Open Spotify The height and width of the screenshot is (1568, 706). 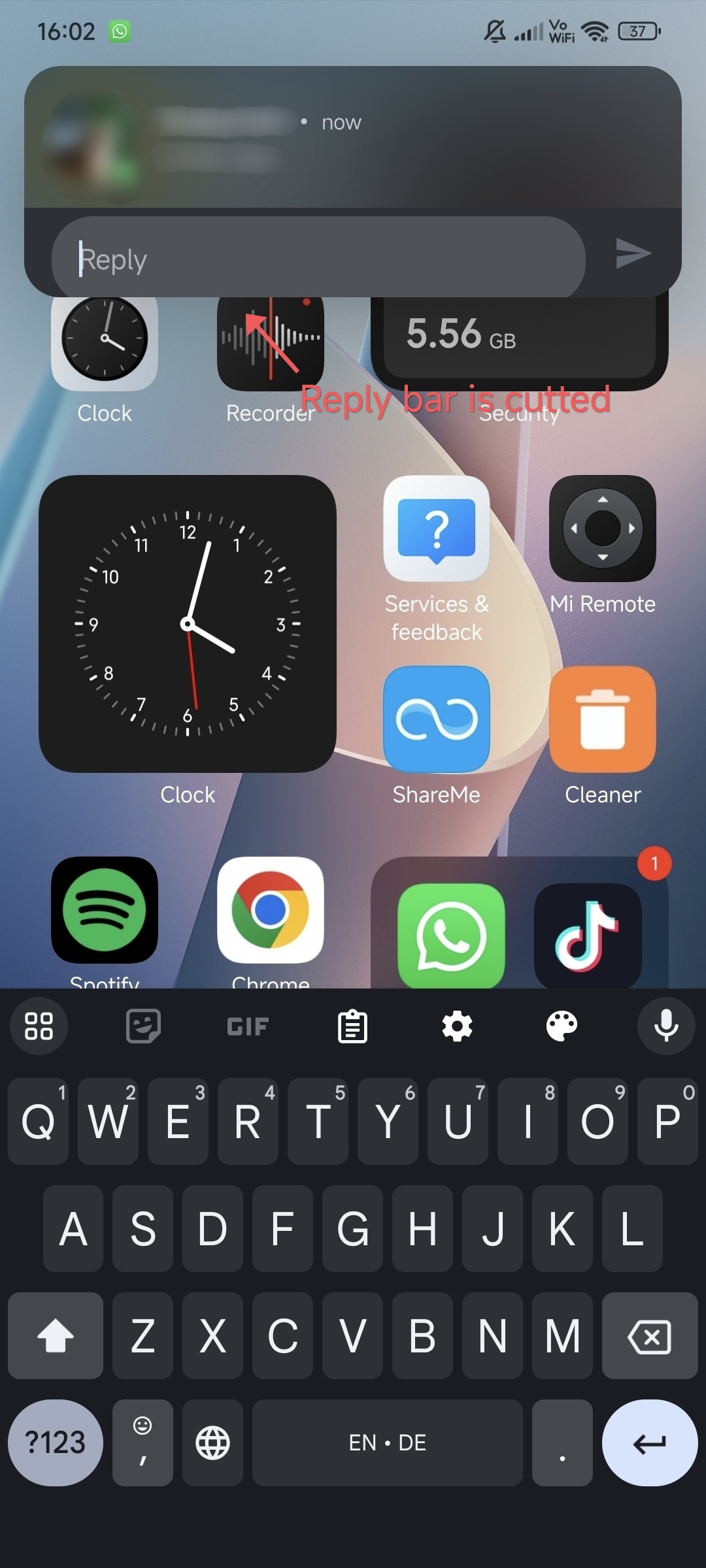click(105, 910)
